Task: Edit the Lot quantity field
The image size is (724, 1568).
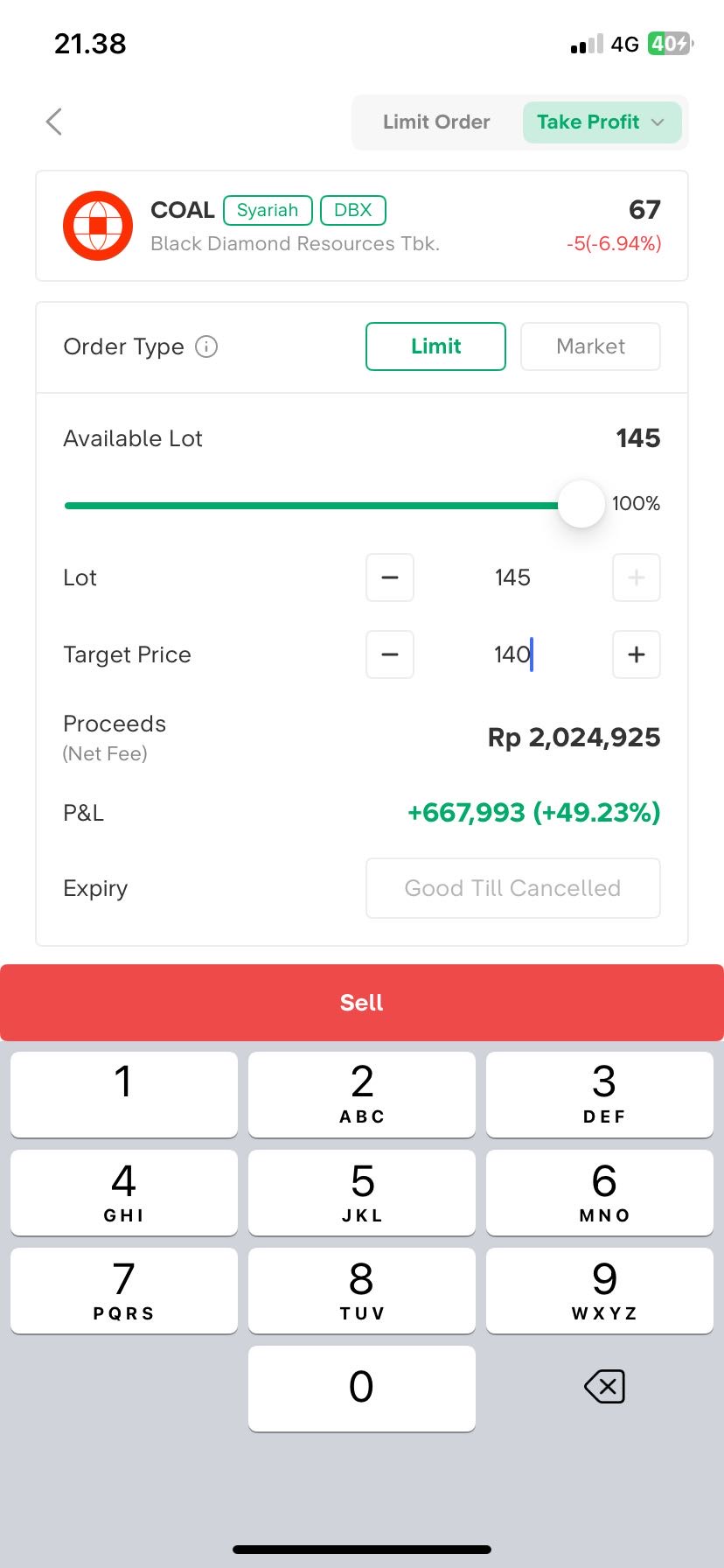Action: 512,577
